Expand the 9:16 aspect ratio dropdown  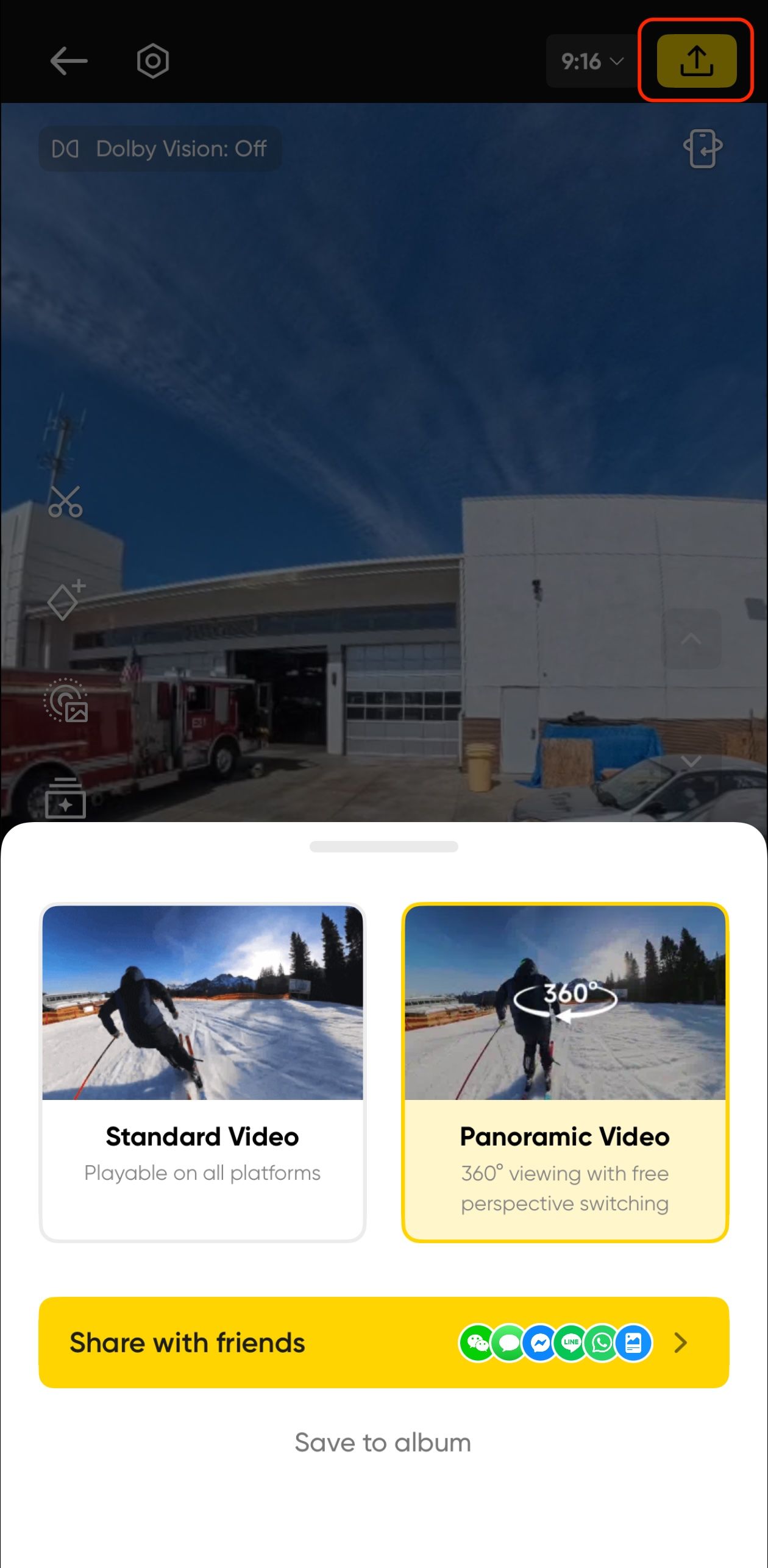click(x=591, y=61)
